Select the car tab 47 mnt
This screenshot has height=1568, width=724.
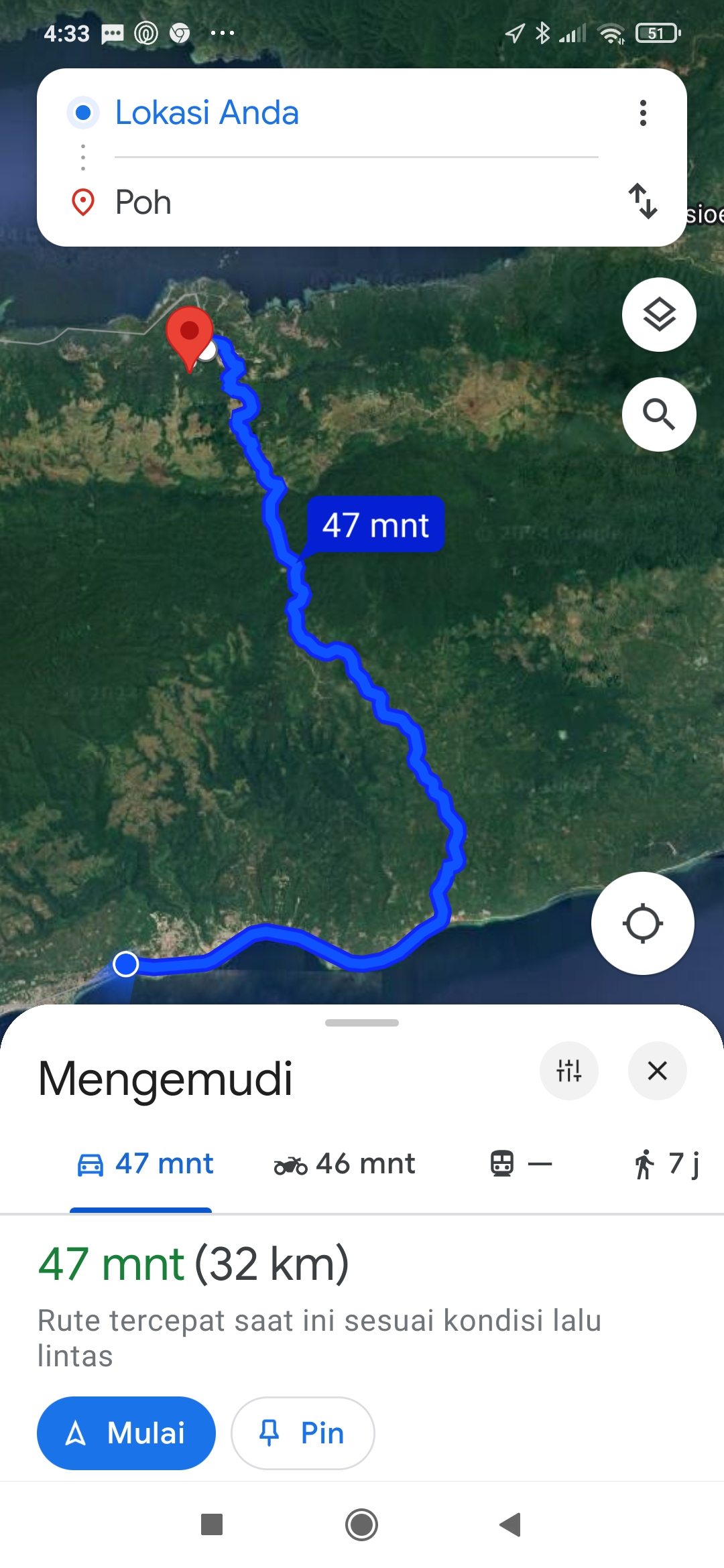coord(144,1164)
